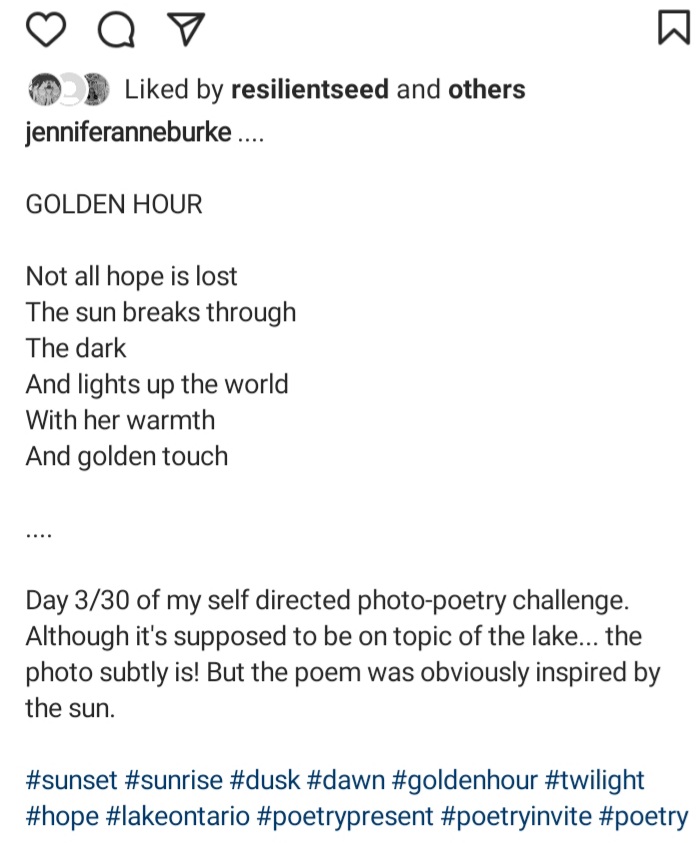
Task: Like this Golden Hour post
Action: (45, 29)
